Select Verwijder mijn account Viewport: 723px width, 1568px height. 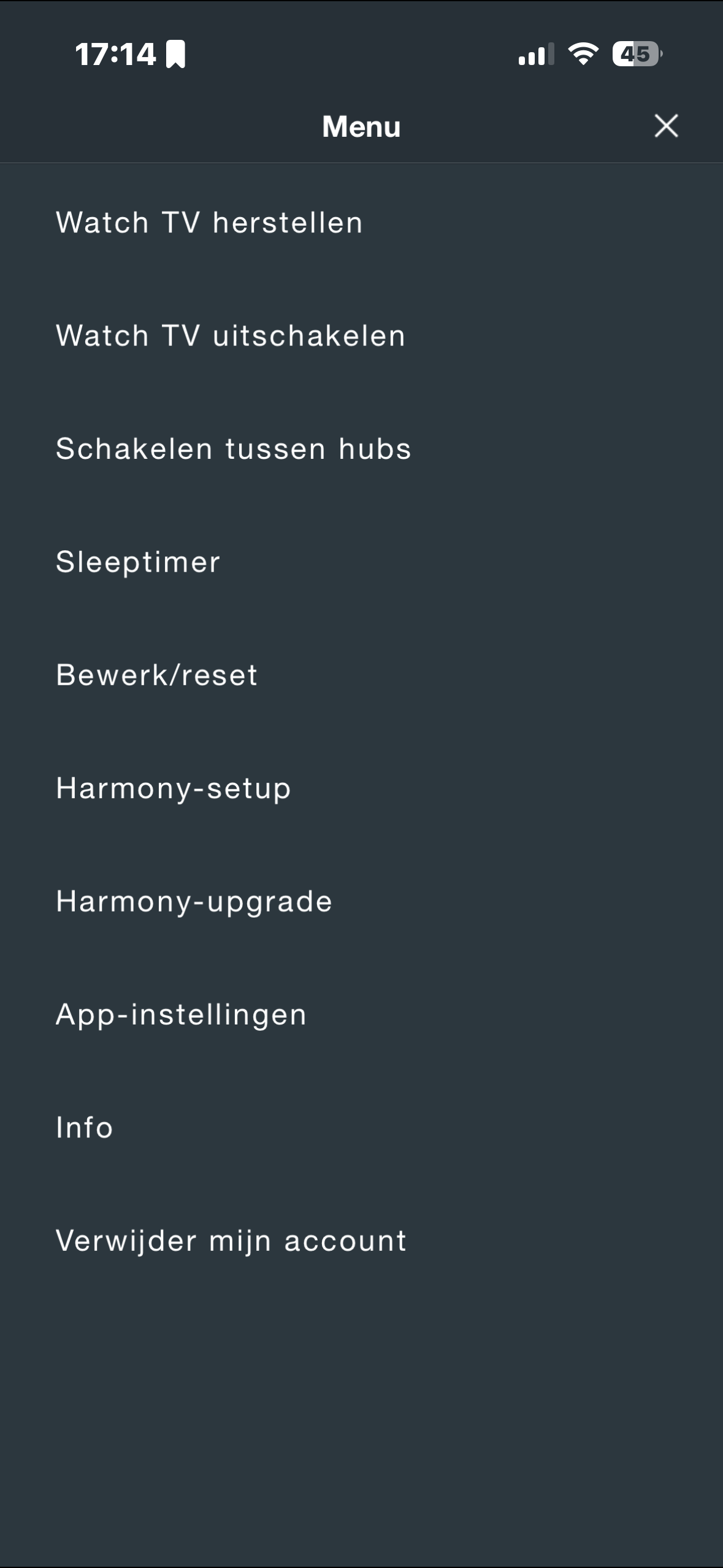tap(231, 1240)
